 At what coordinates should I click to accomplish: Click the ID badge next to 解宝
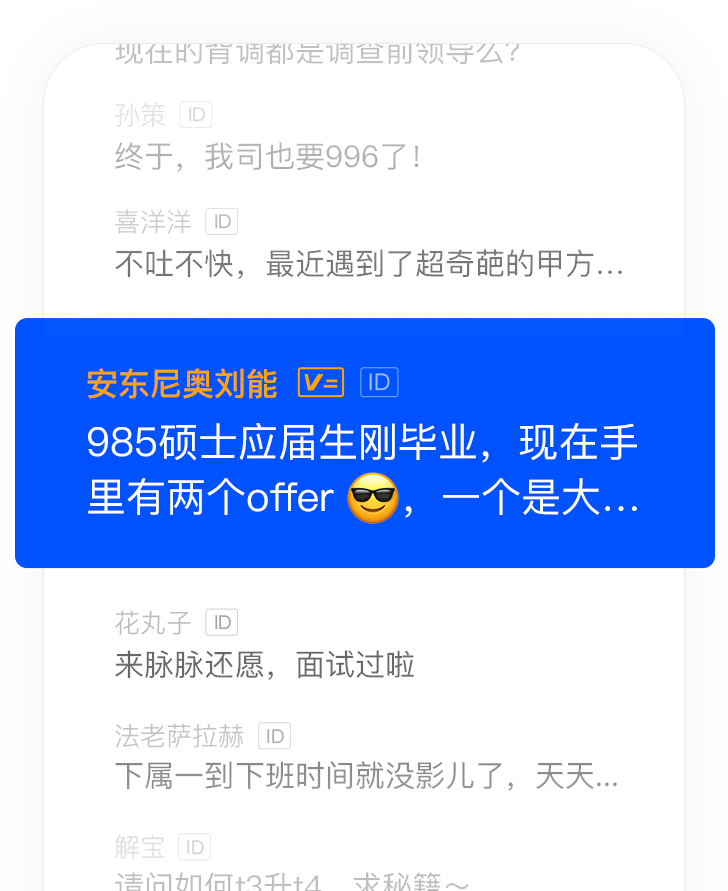tap(196, 847)
